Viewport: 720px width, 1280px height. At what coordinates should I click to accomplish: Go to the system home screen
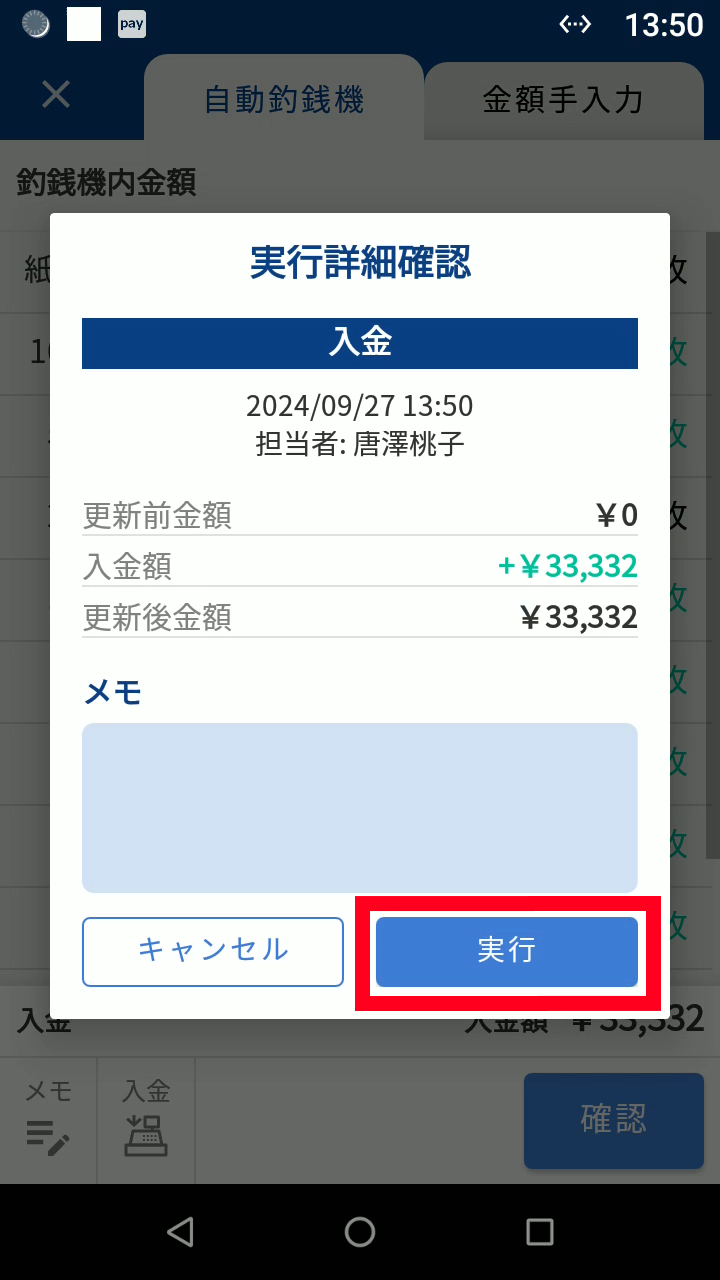click(x=360, y=1231)
